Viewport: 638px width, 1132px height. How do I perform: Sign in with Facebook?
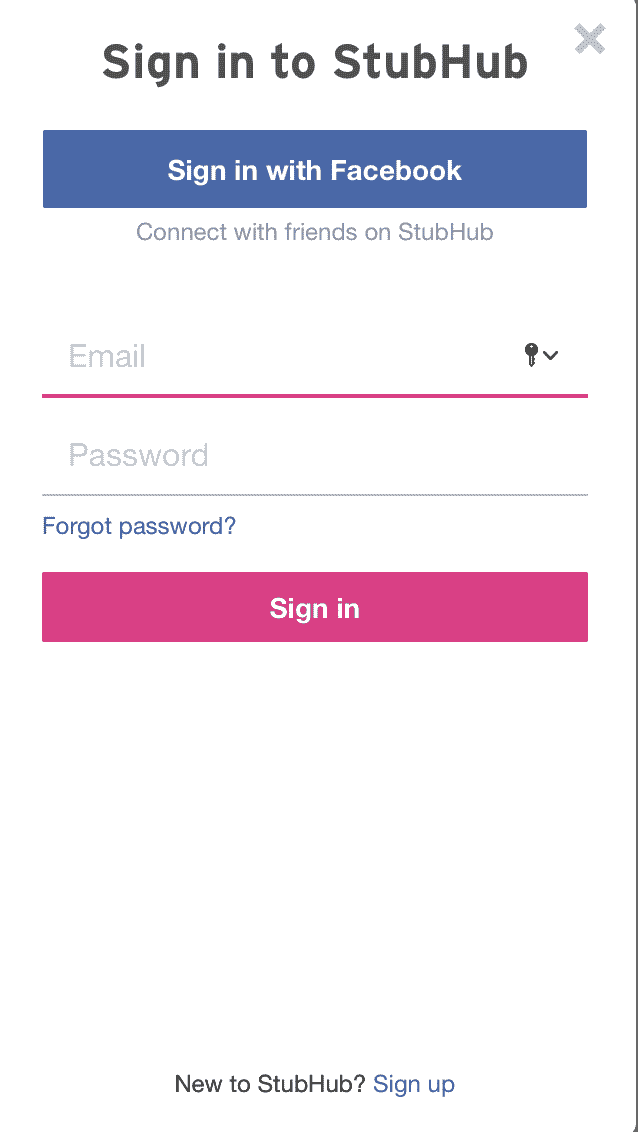click(315, 169)
